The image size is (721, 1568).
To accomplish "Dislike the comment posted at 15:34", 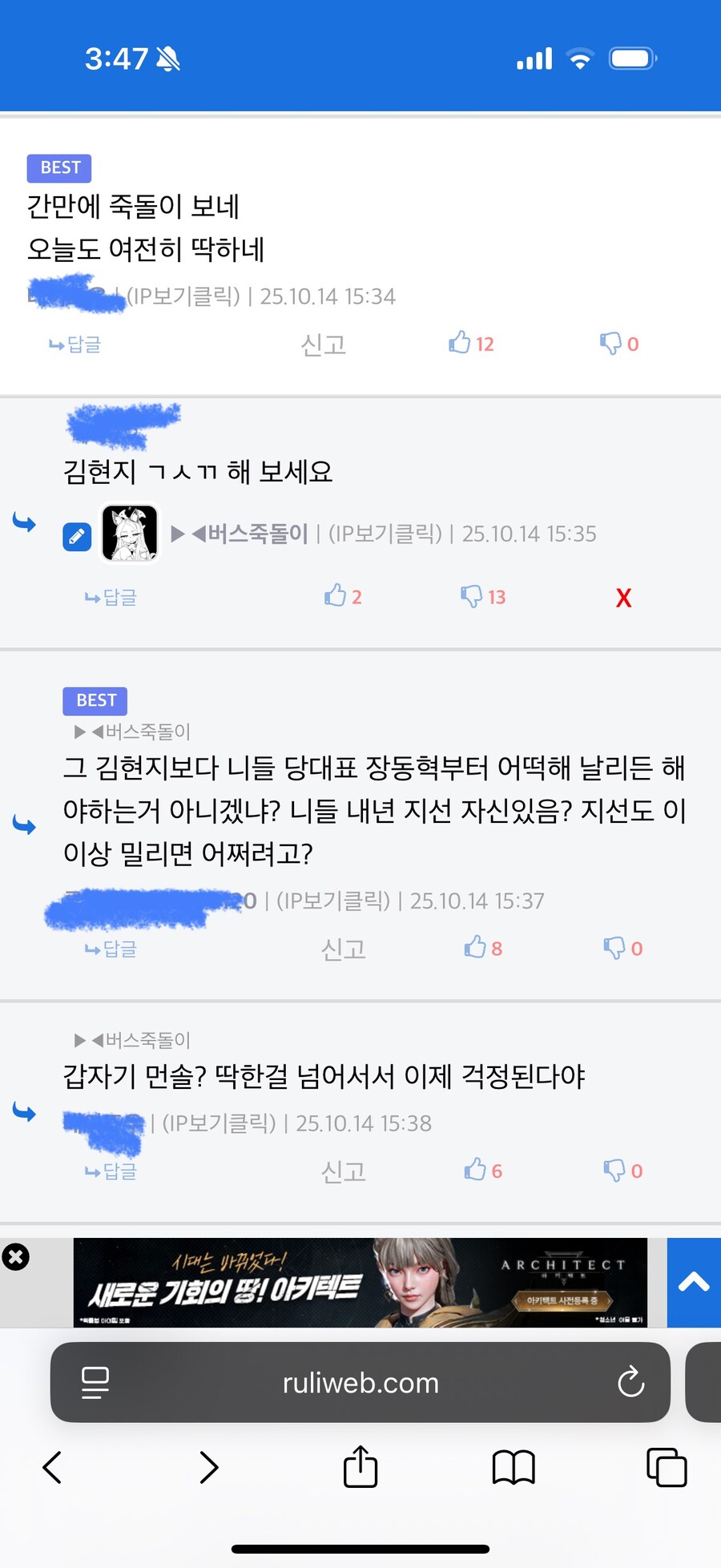I will click(x=619, y=344).
